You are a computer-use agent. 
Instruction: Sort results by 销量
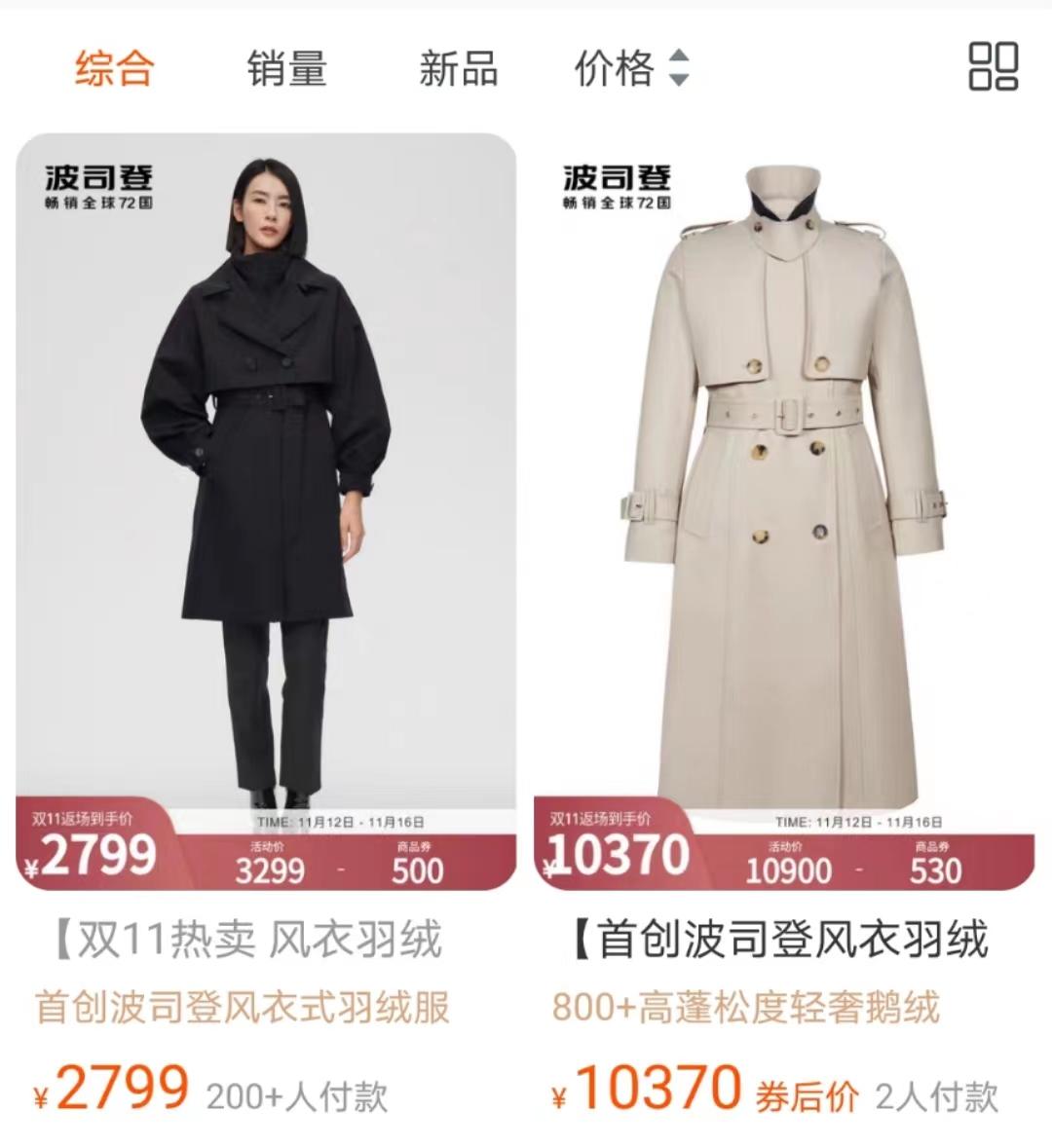point(286,68)
